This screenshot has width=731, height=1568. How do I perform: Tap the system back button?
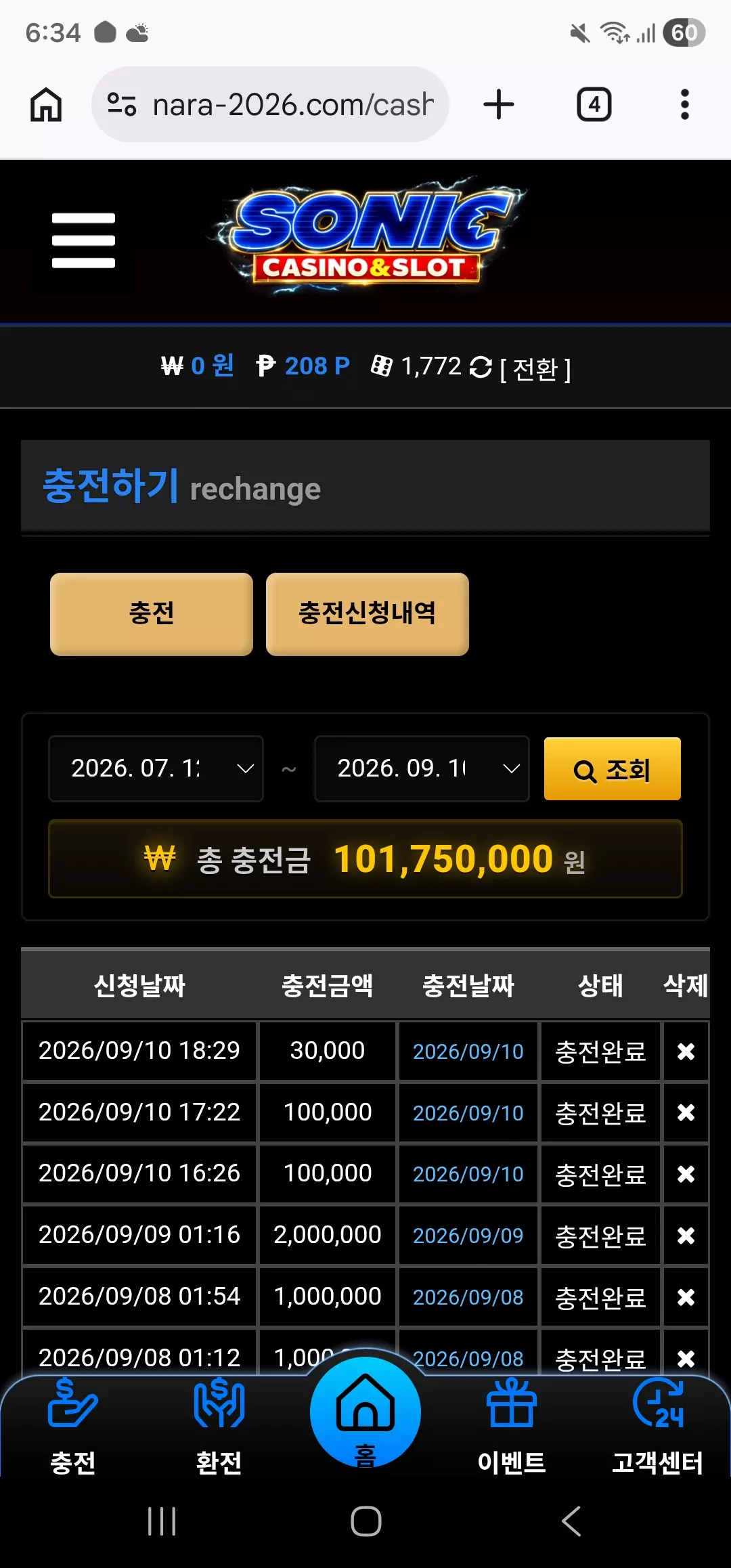coord(571,1522)
